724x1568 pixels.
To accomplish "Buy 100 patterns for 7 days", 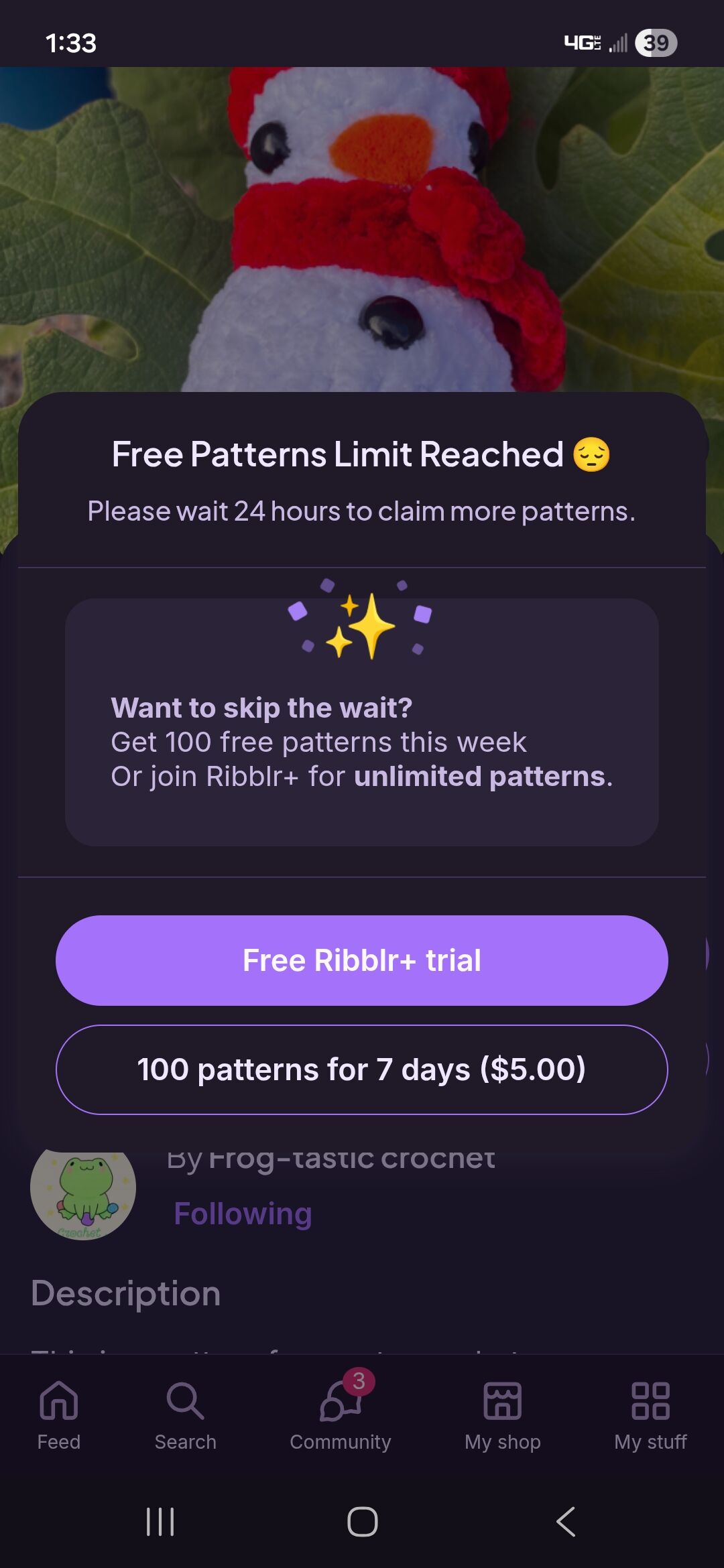I will click(x=362, y=1069).
